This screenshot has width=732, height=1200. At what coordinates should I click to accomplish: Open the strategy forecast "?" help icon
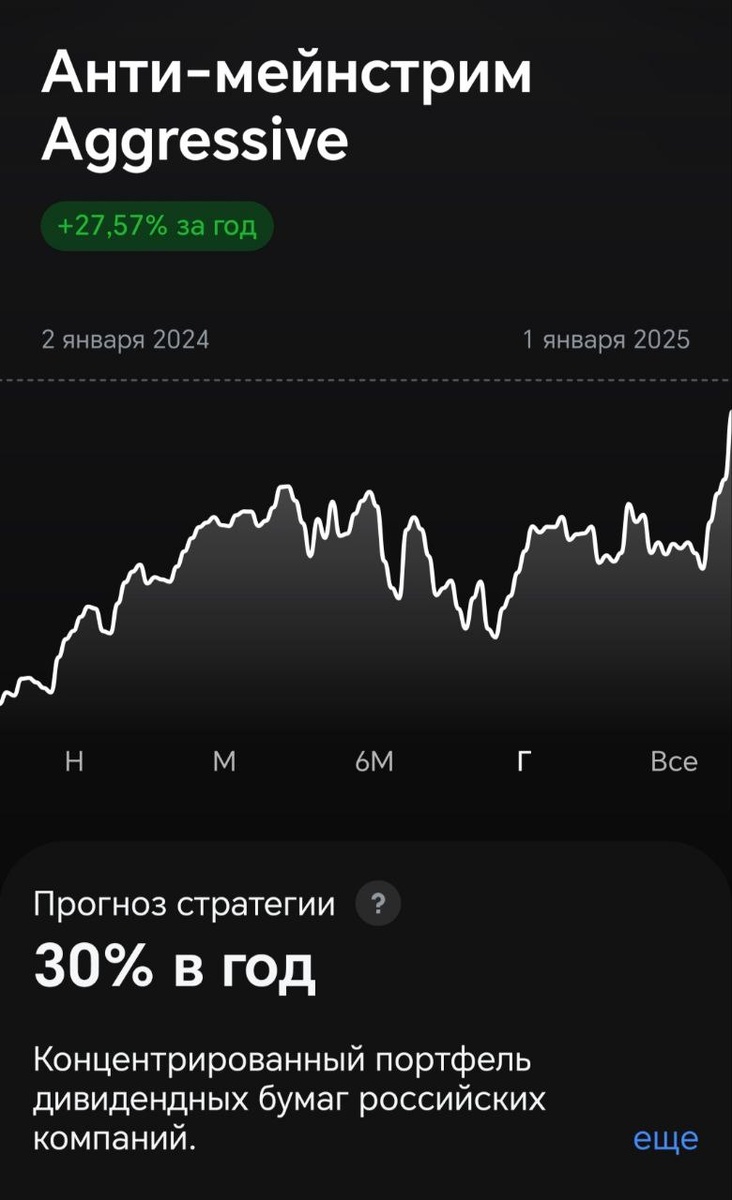[378, 904]
